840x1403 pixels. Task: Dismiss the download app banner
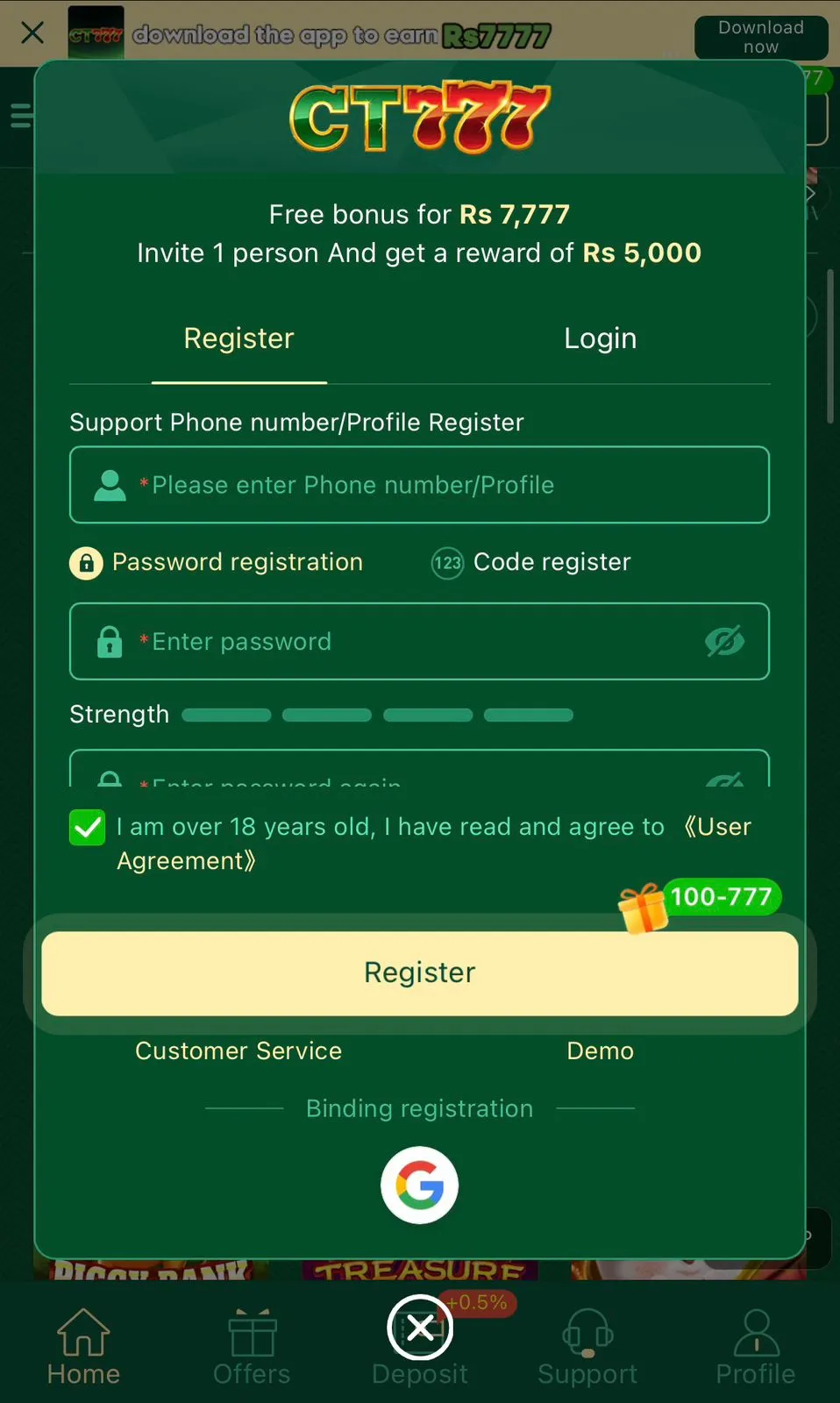point(32,33)
